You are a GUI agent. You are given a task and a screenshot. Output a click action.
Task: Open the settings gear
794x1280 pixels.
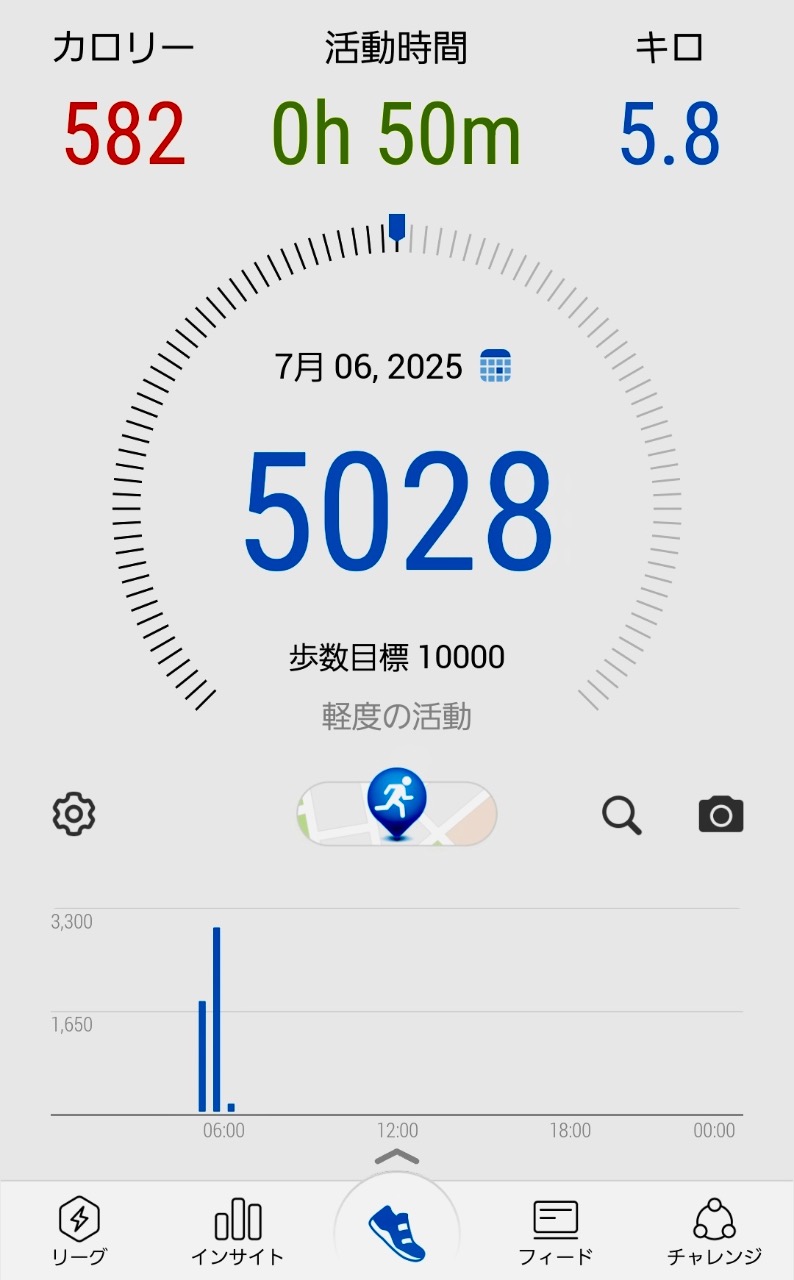(x=74, y=814)
